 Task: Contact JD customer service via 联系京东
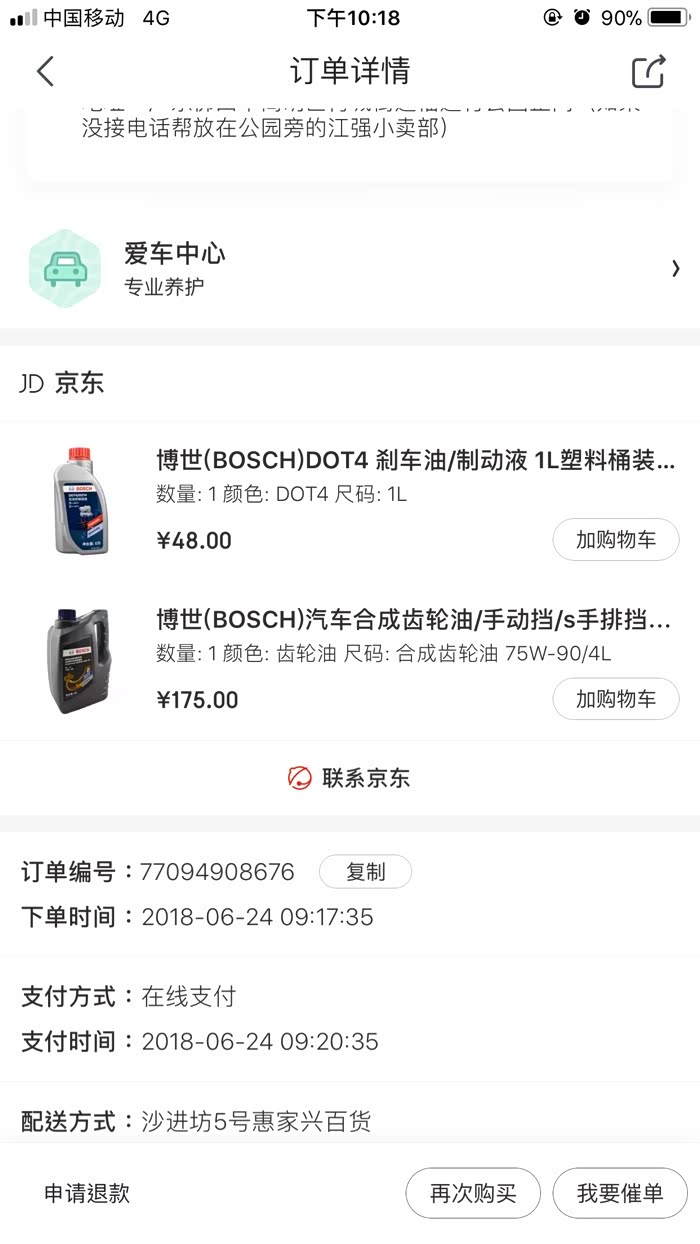point(350,778)
